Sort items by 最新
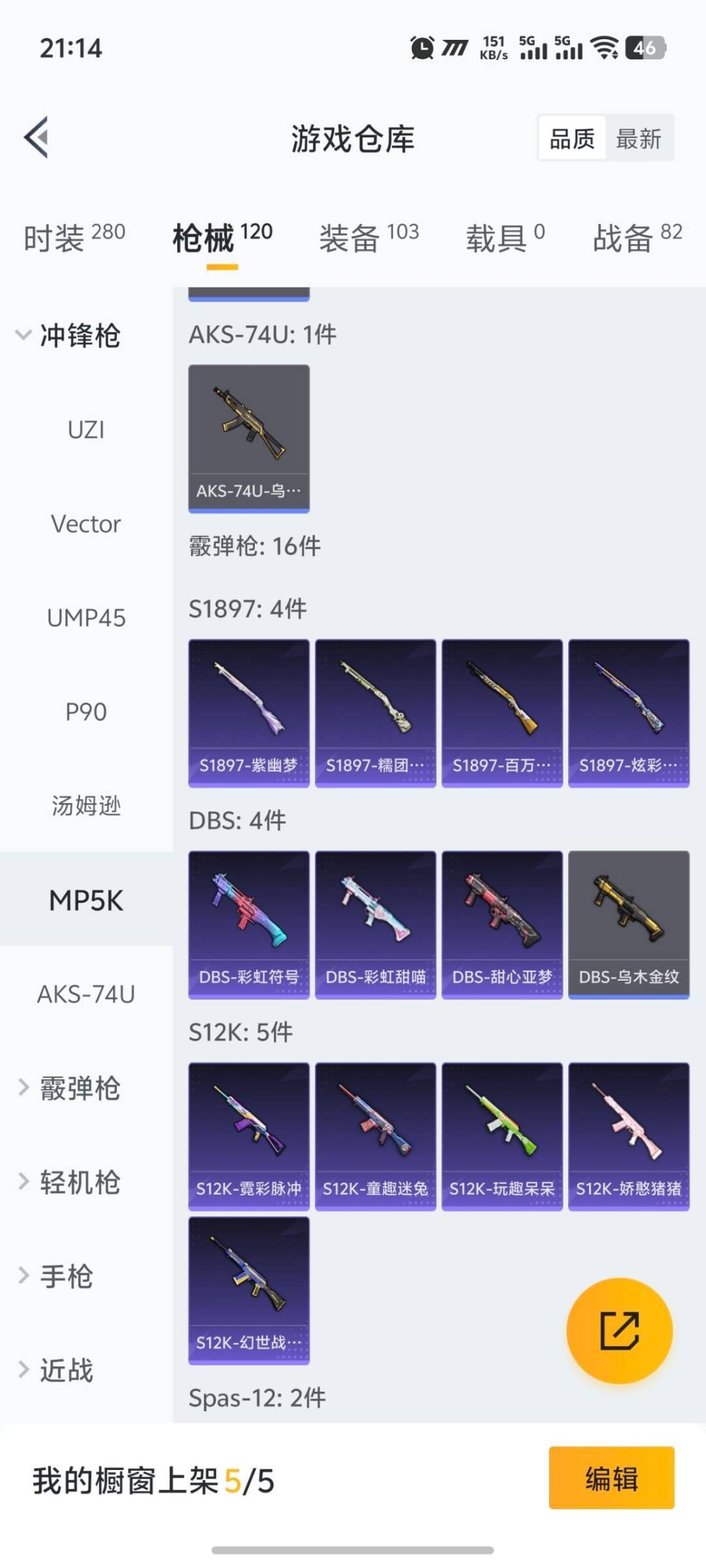 (x=638, y=139)
